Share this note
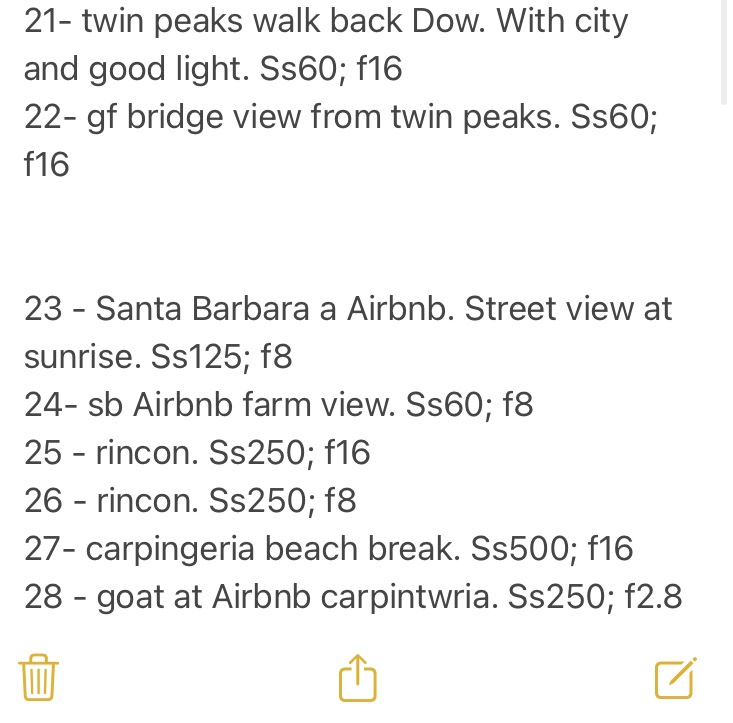 (x=357, y=678)
